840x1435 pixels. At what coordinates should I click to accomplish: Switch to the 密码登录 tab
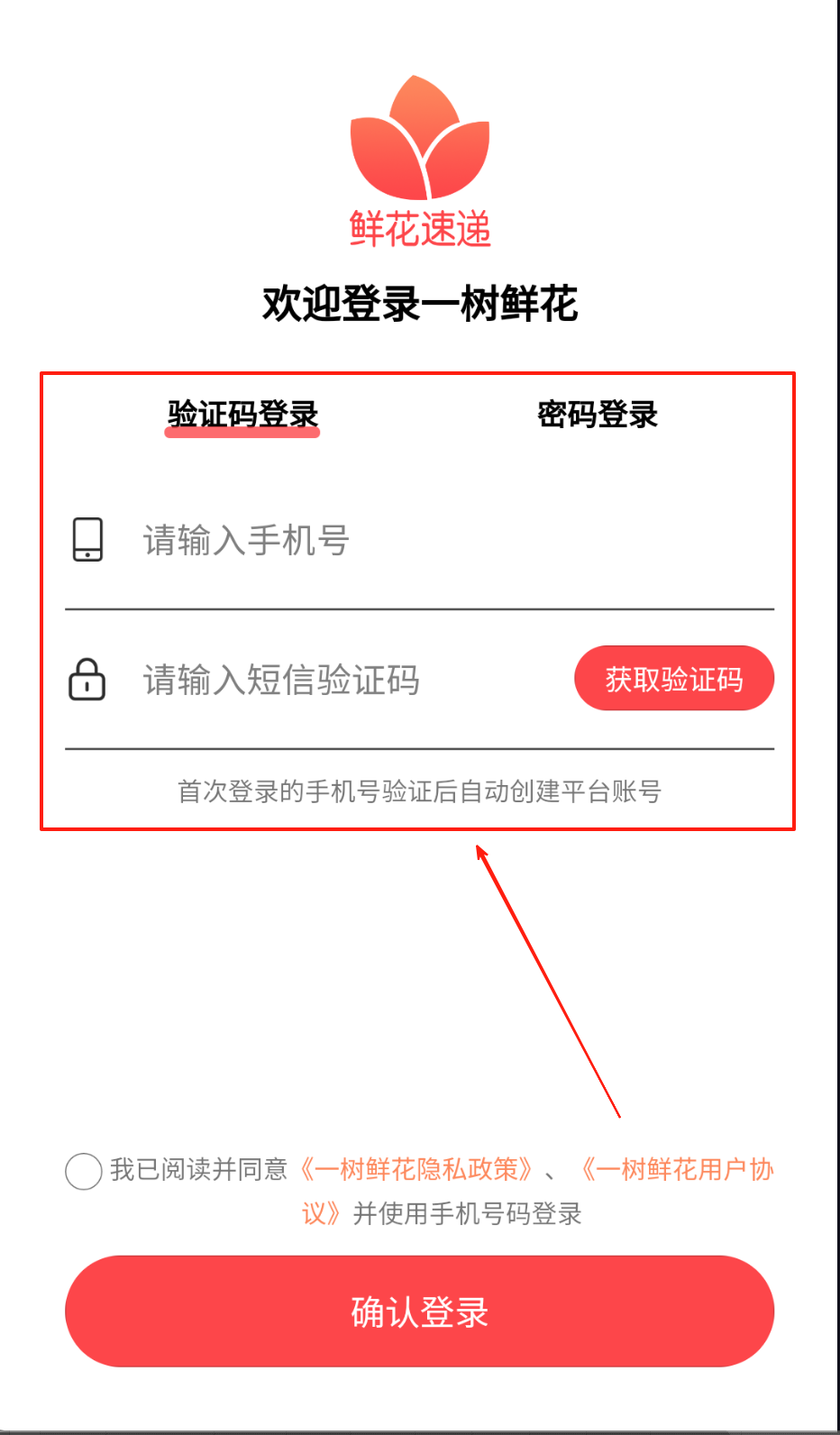598,415
